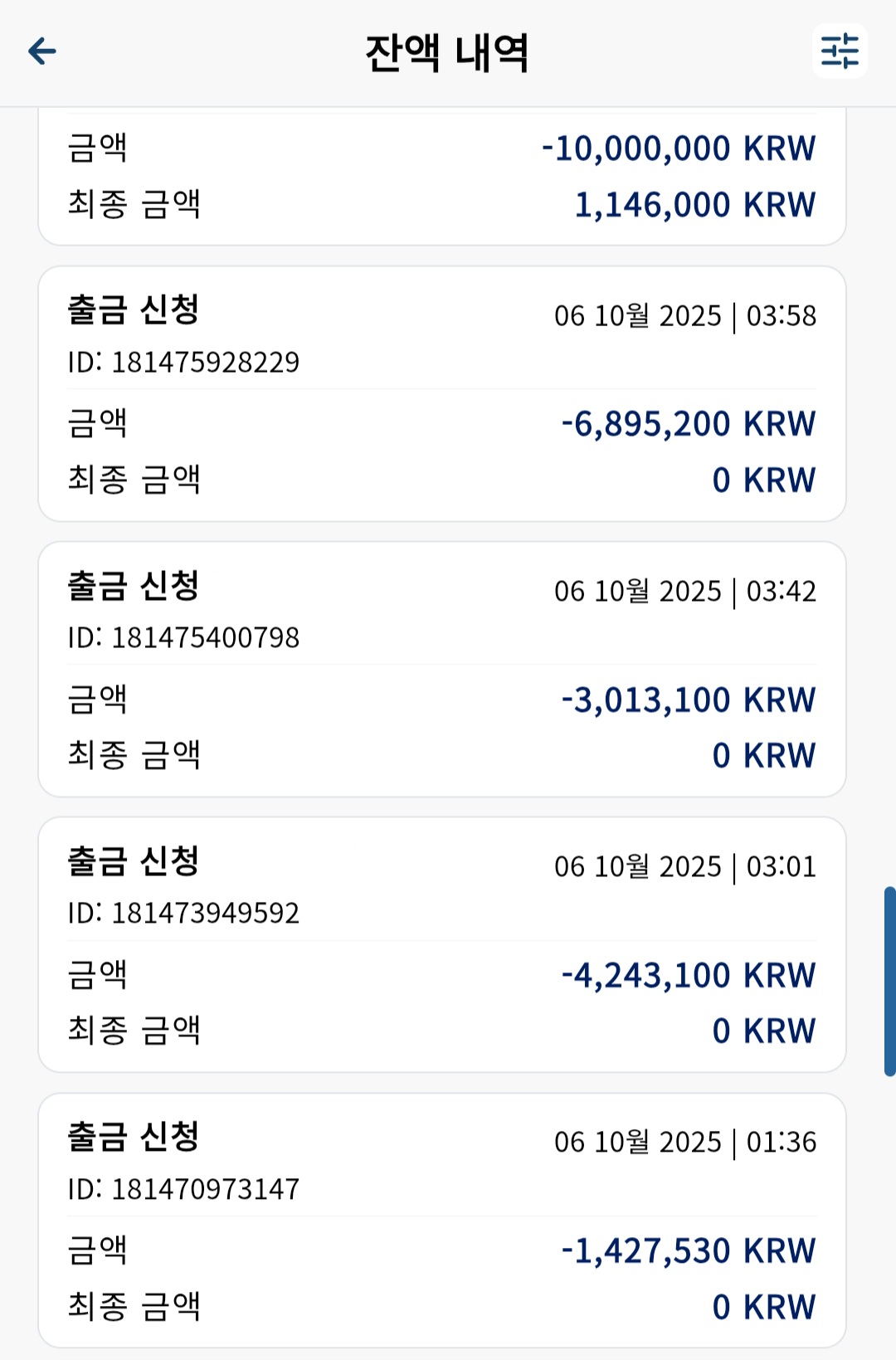
Task: Select the -3,013,100 KRW amount value
Action: click(x=689, y=699)
